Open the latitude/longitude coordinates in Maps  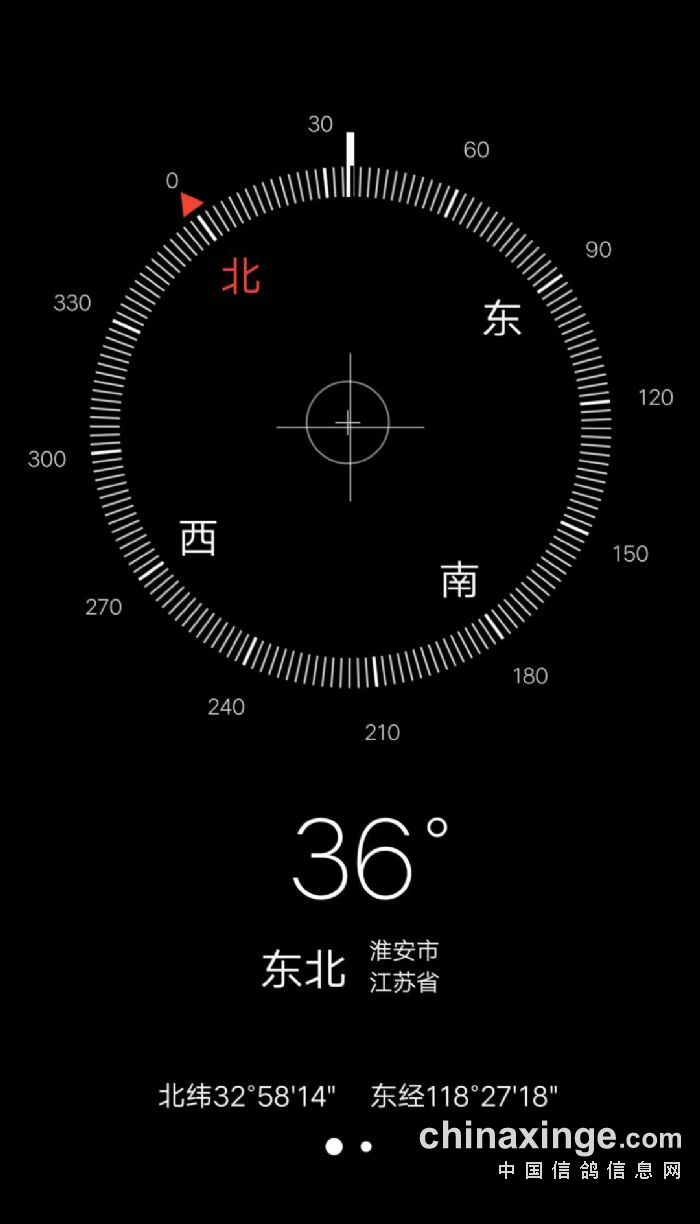coord(357,1096)
